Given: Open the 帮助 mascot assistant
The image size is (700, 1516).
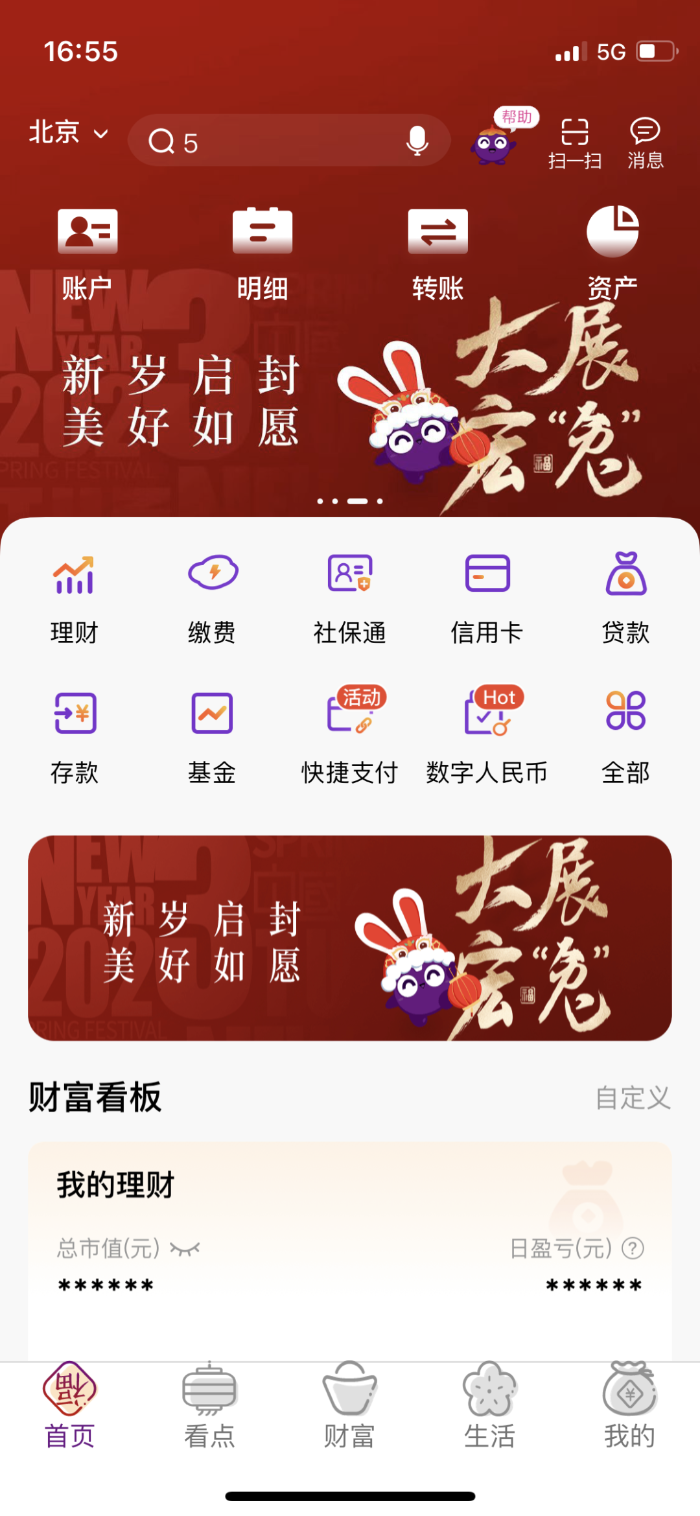Looking at the screenshot, I should pyautogui.click(x=494, y=143).
